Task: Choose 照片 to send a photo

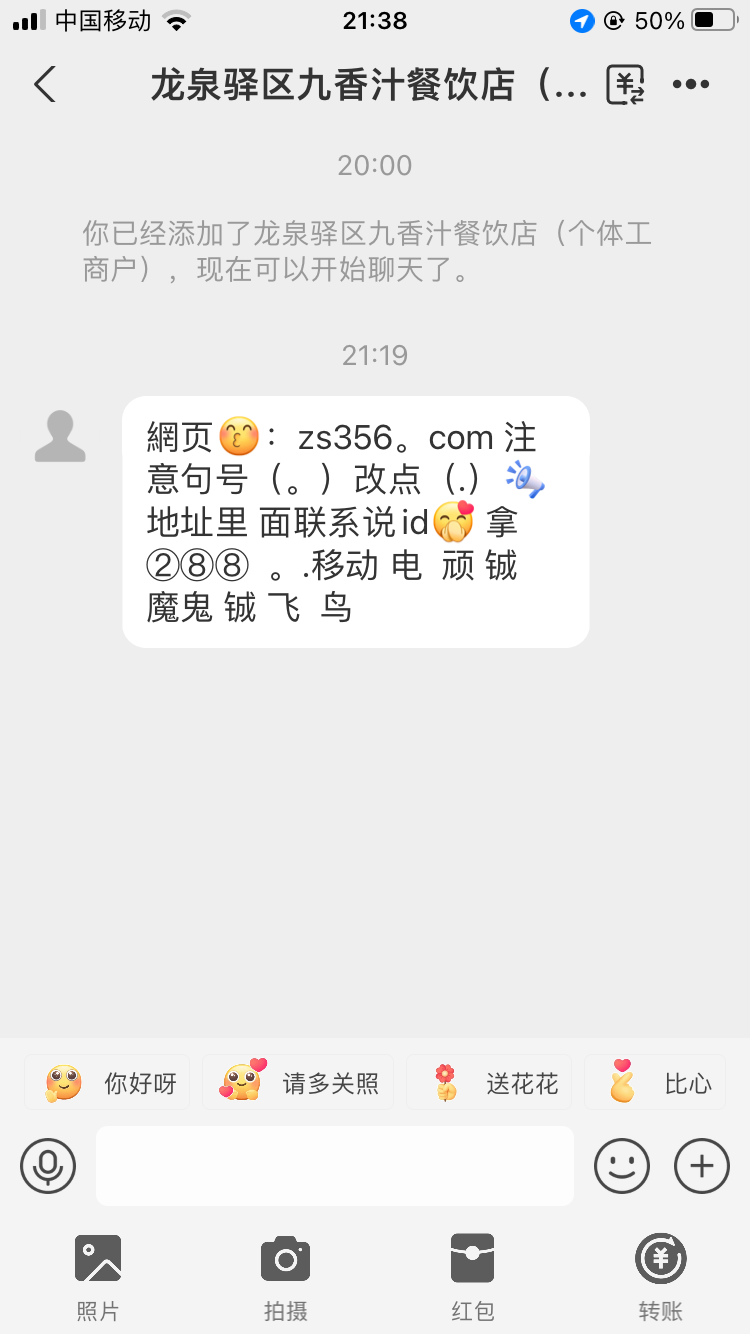Action: coord(98,1277)
